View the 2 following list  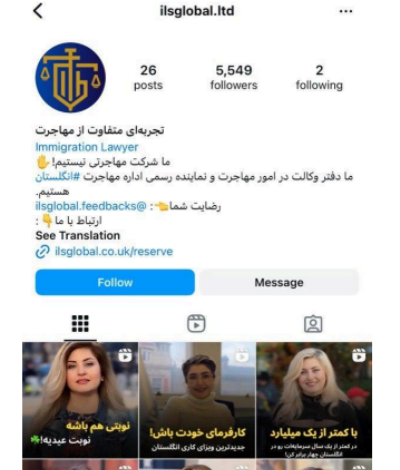[319, 77]
